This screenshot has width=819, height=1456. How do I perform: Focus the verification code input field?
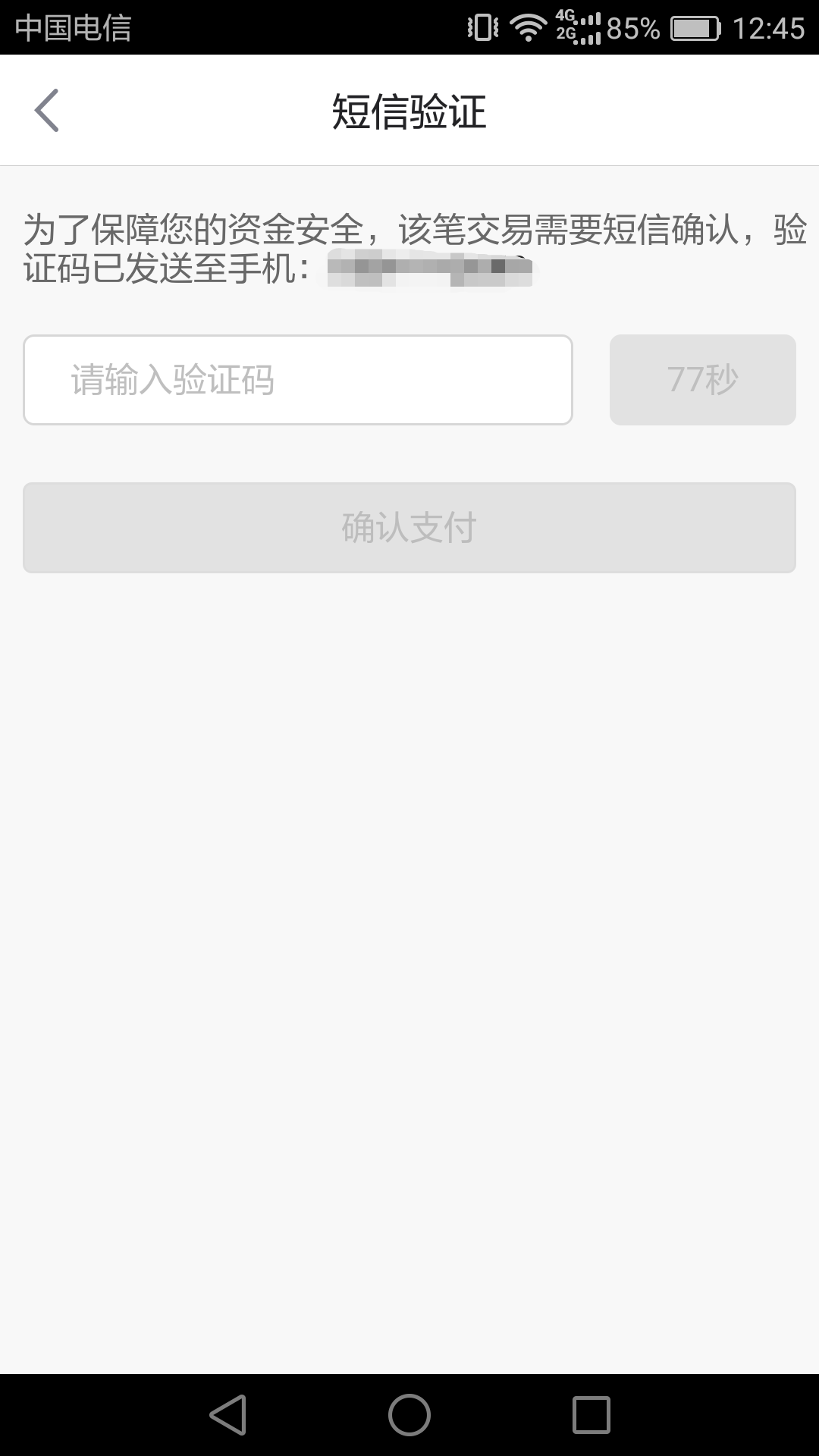(298, 380)
